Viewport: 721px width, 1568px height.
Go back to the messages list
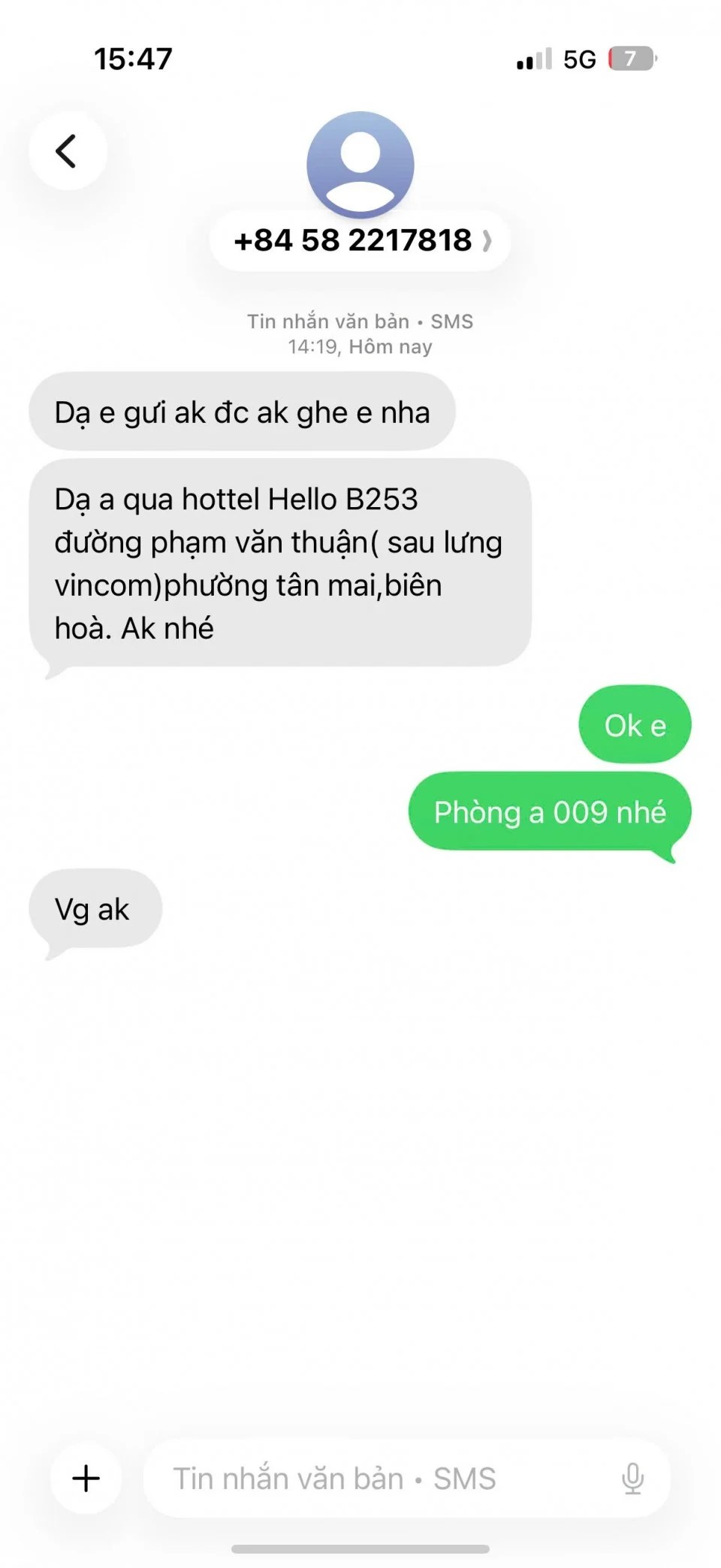[68, 151]
